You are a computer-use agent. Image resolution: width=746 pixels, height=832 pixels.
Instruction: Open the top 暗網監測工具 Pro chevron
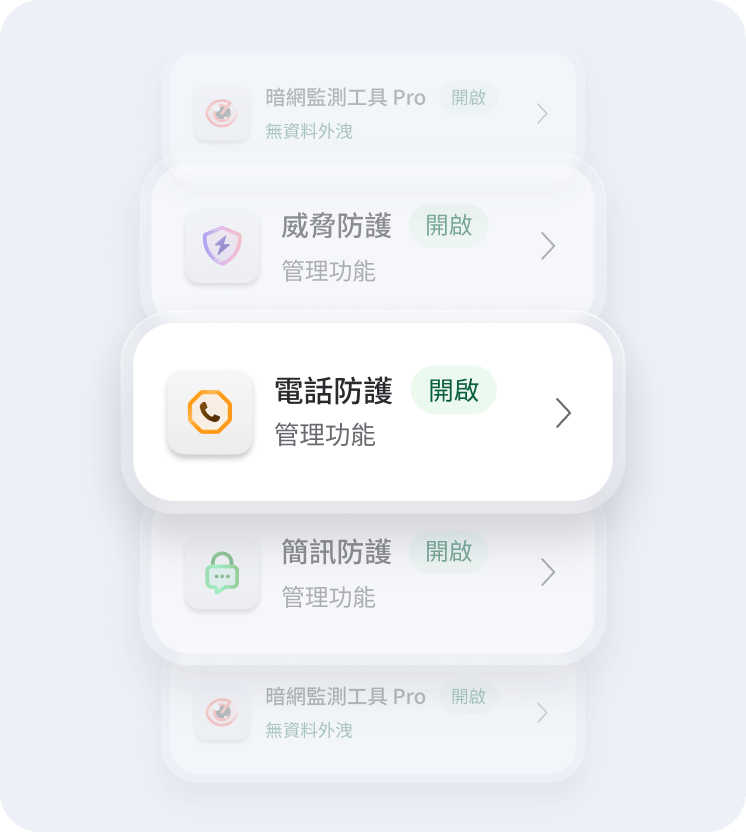point(541,113)
